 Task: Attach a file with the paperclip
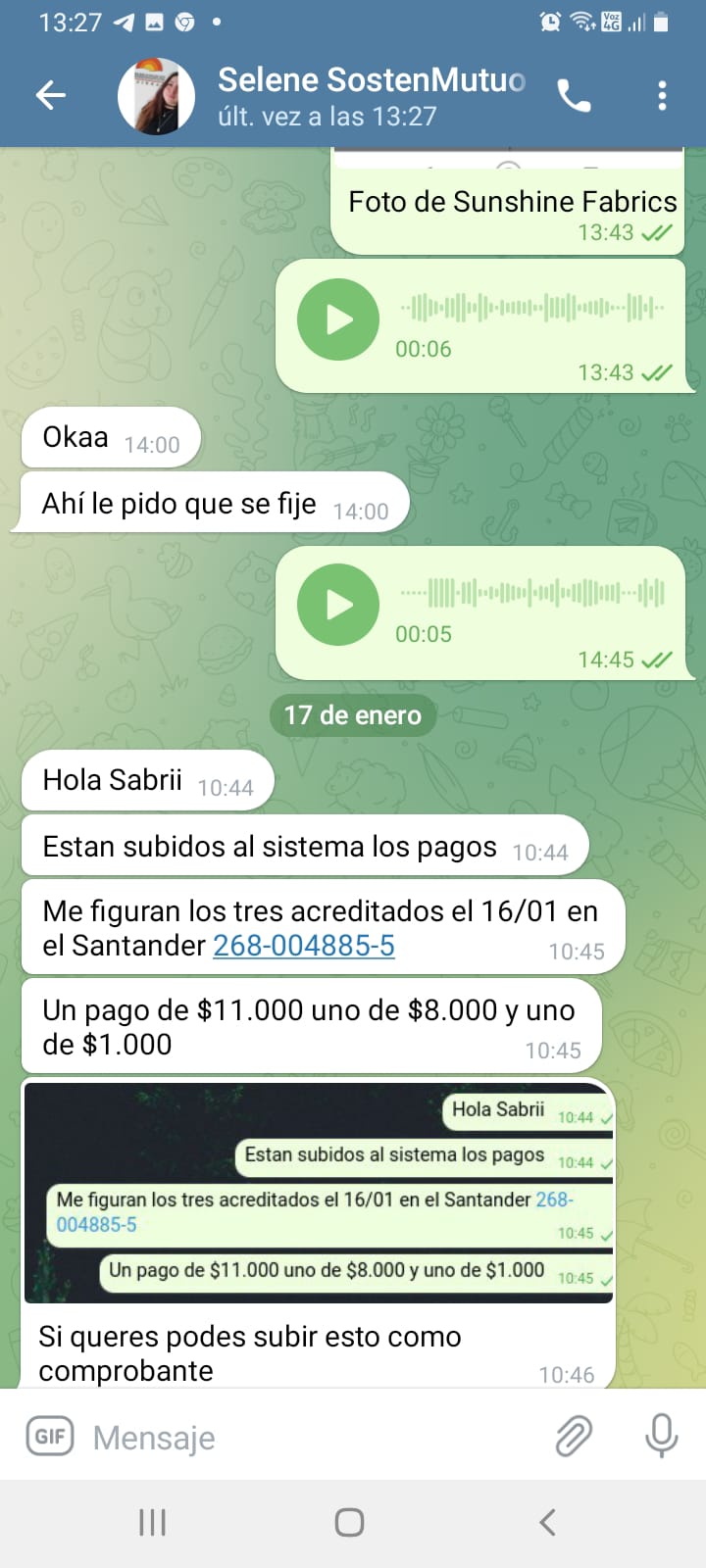[574, 1437]
